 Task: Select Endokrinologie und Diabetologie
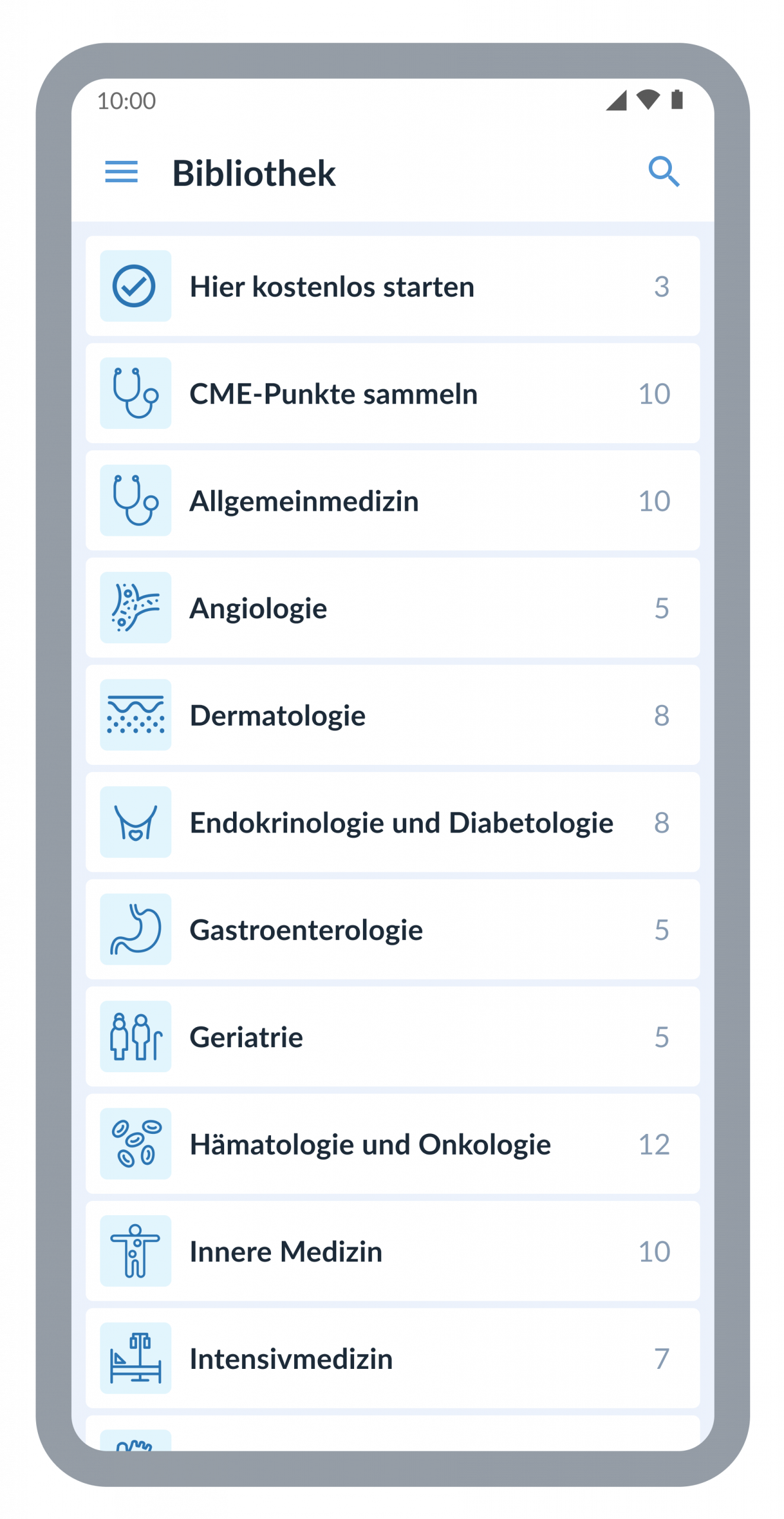[391, 823]
